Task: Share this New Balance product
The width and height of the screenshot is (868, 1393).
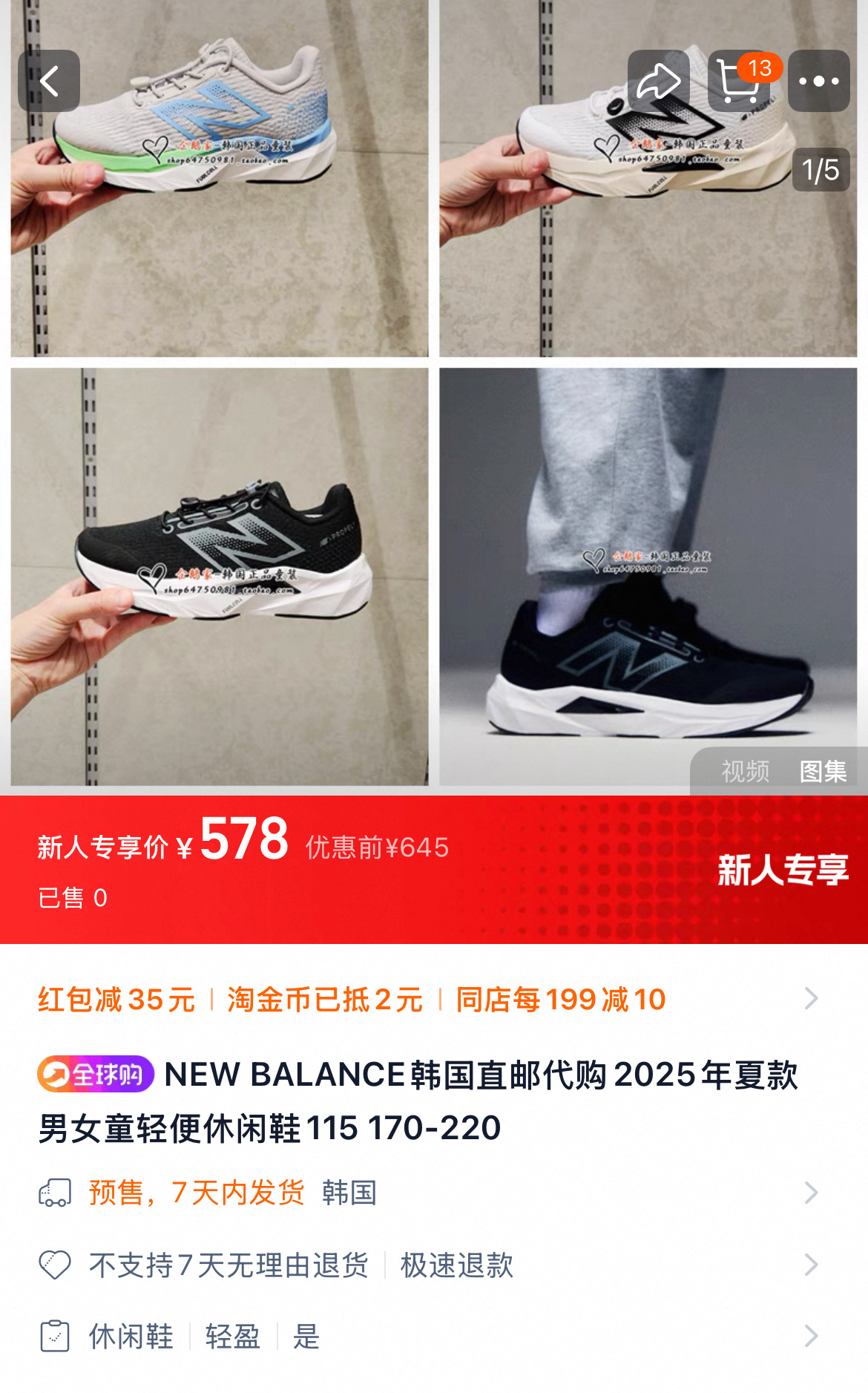Action: click(658, 81)
